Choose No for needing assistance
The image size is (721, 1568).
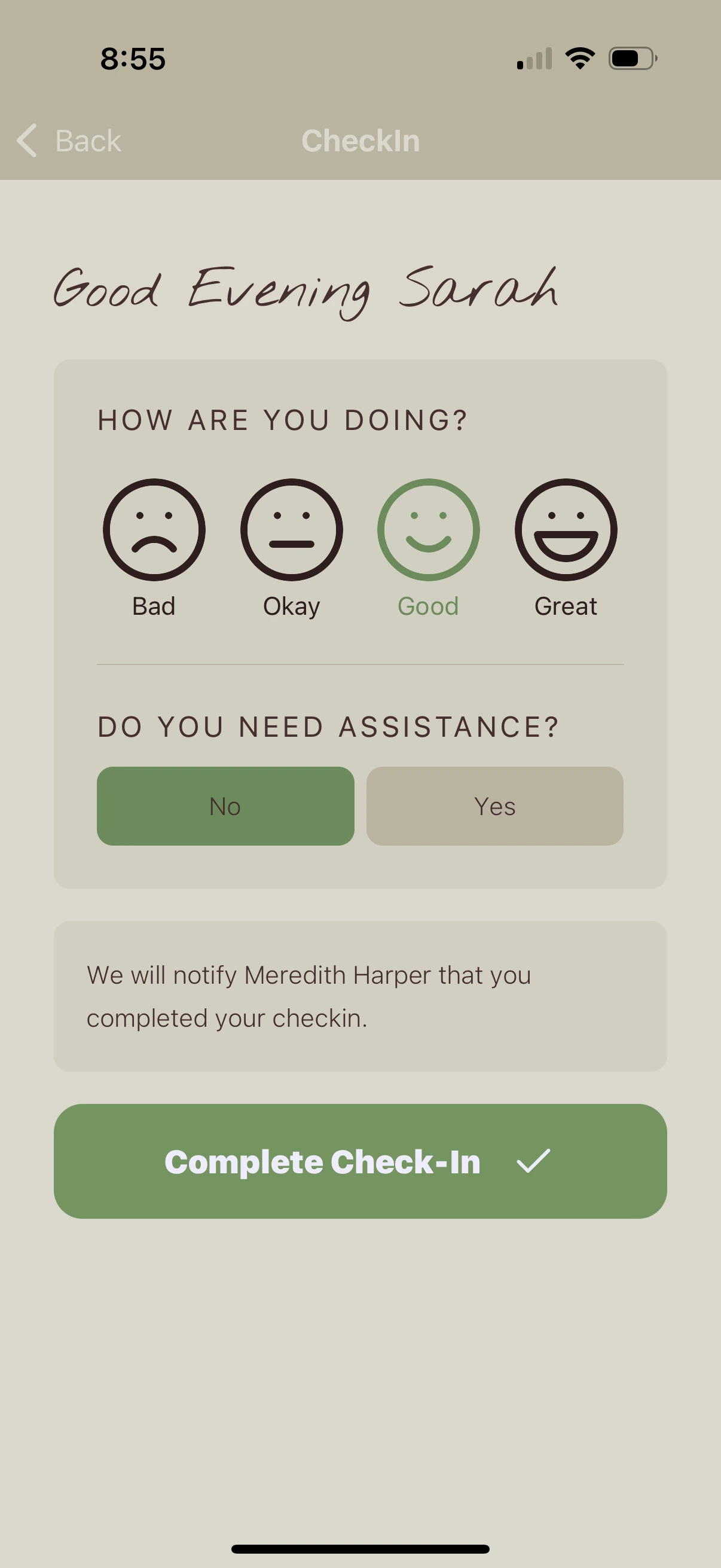[x=225, y=806]
